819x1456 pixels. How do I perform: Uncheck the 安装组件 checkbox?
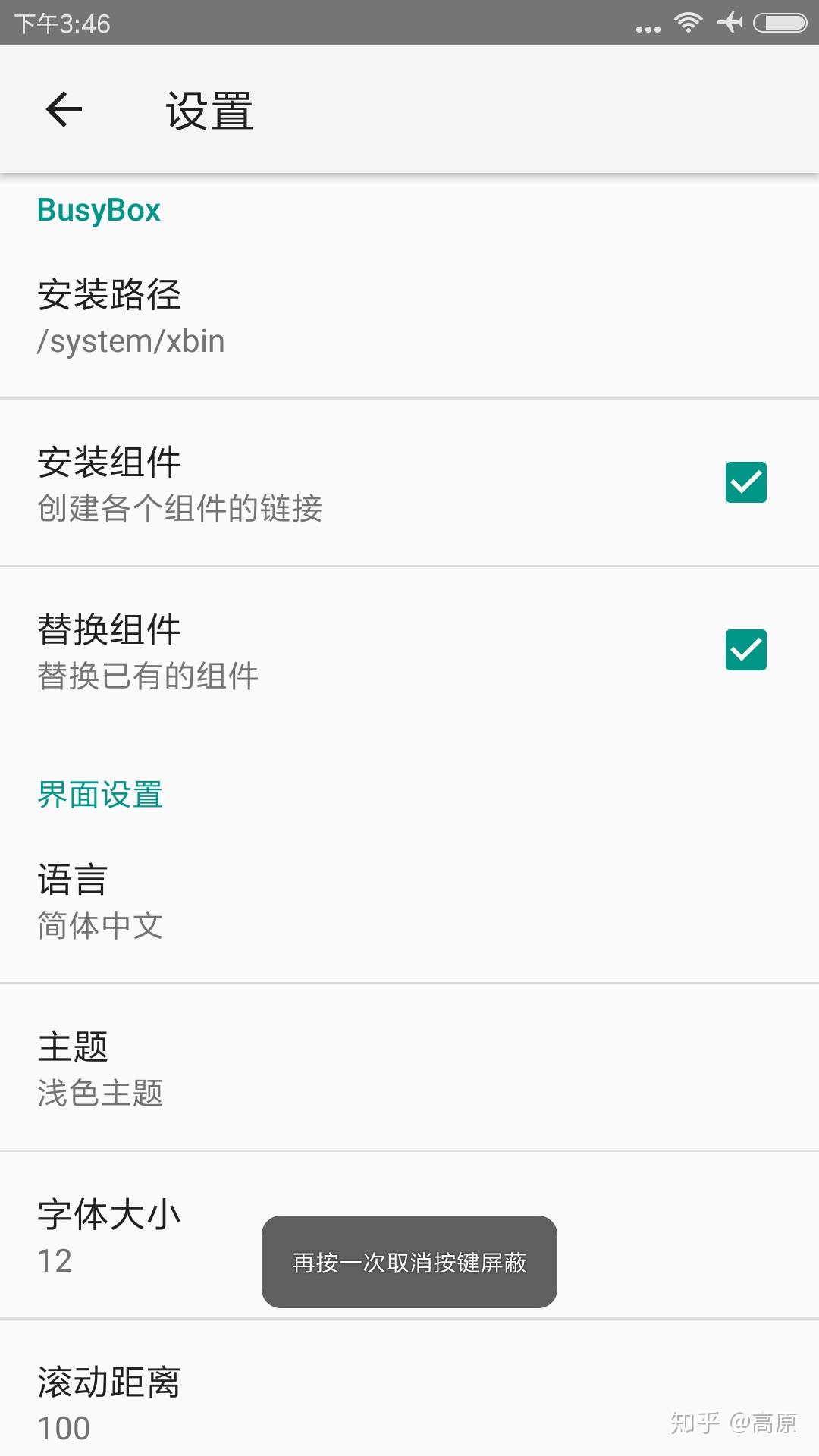(745, 482)
